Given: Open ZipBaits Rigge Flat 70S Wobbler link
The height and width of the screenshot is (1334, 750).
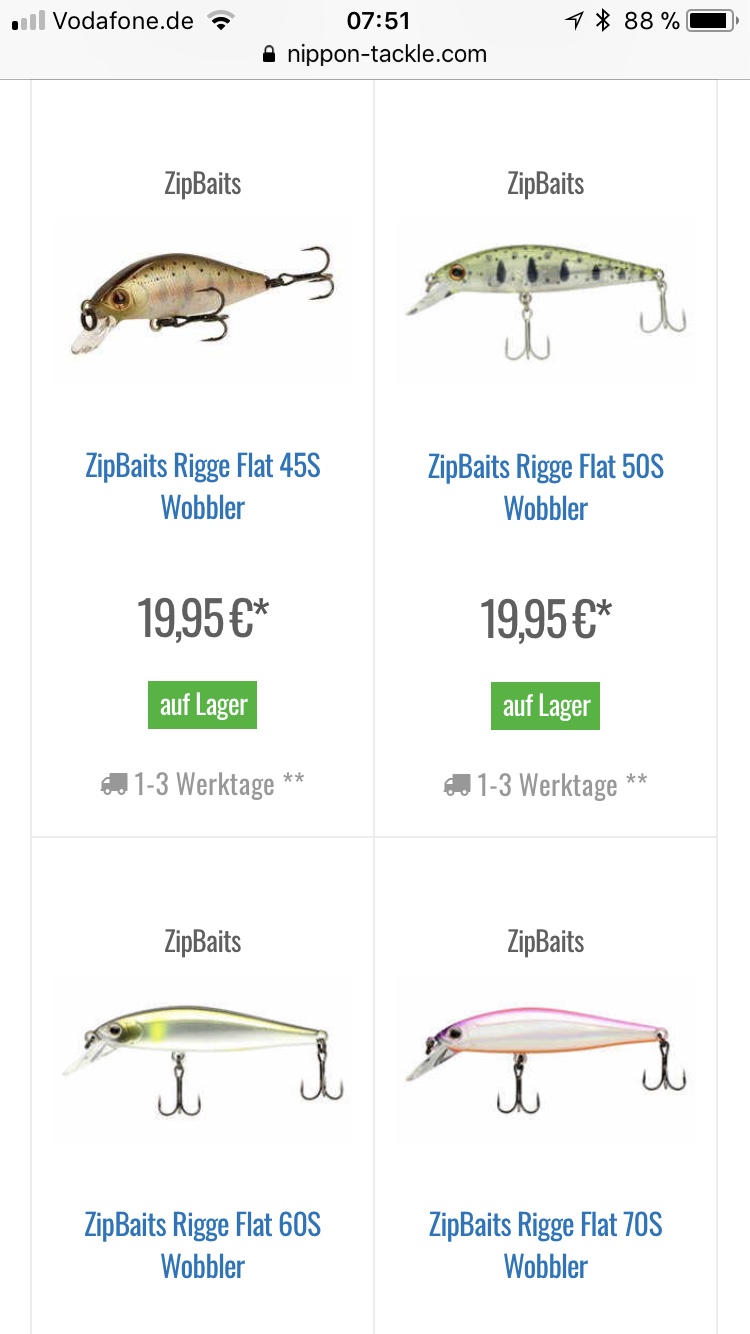Looking at the screenshot, I should tap(546, 1245).
